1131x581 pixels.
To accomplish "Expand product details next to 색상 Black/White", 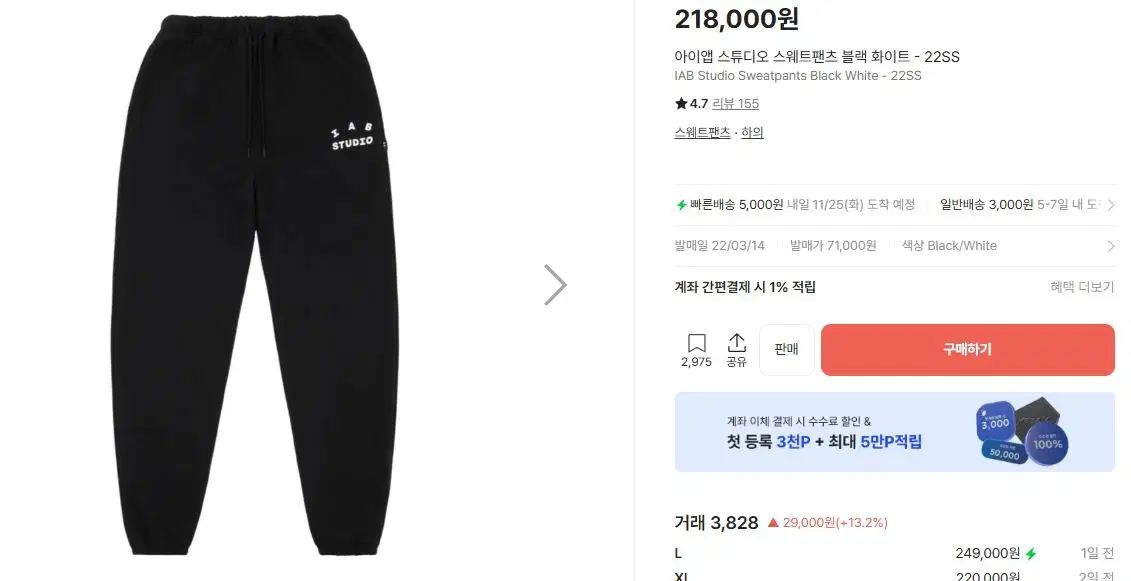I will (1110, 246).
